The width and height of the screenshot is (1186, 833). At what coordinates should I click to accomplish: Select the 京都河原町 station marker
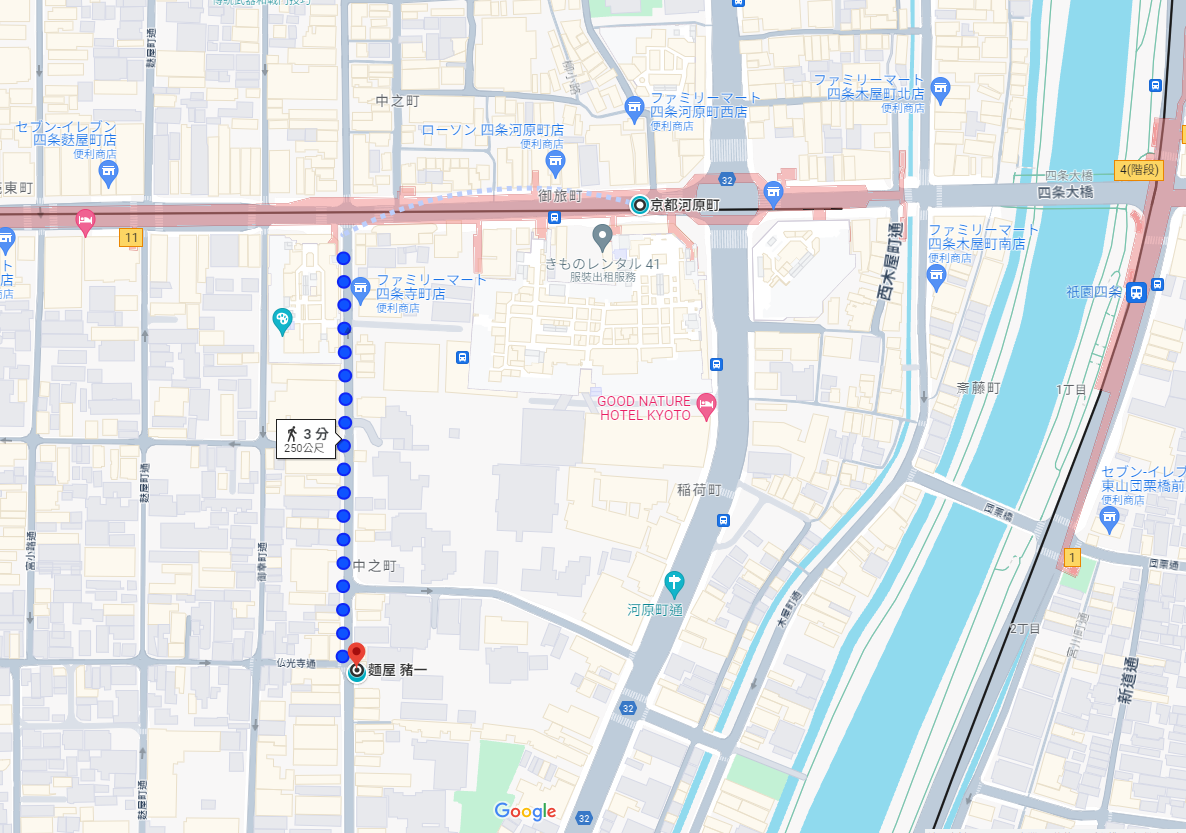[640, 206]
